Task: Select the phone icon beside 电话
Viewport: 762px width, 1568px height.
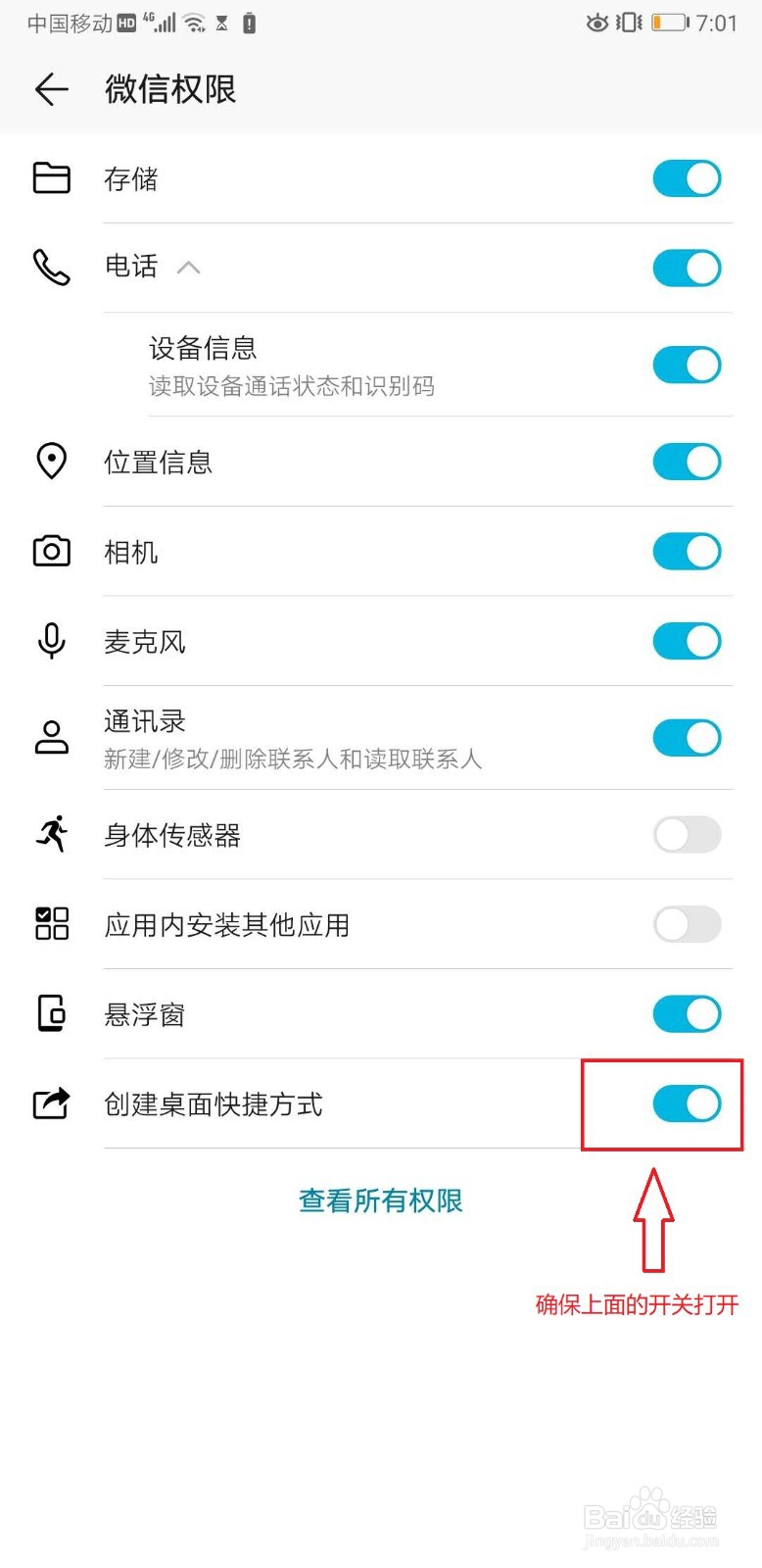Action: (x=50, y=268)
